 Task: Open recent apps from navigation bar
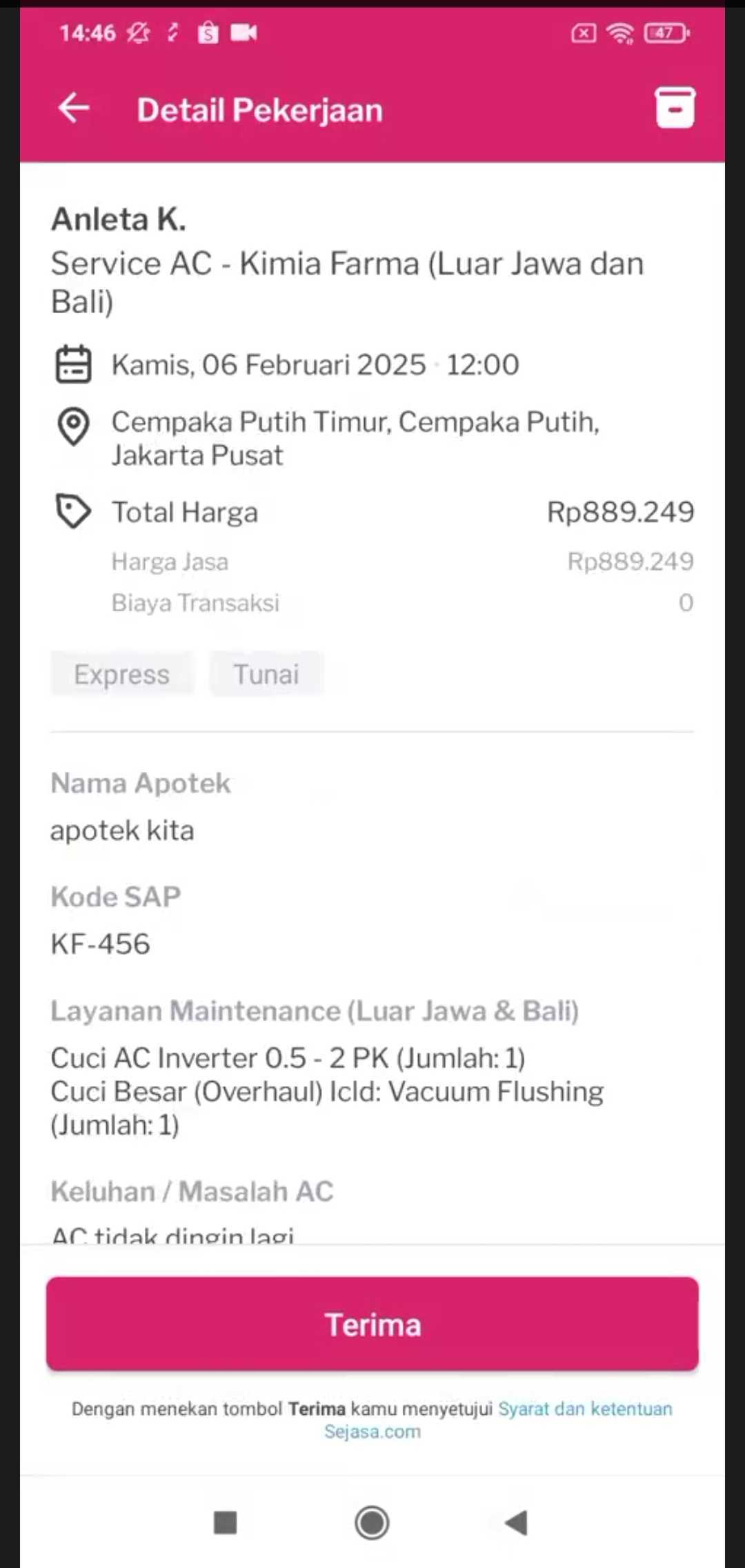click(x=226, y=1522)
